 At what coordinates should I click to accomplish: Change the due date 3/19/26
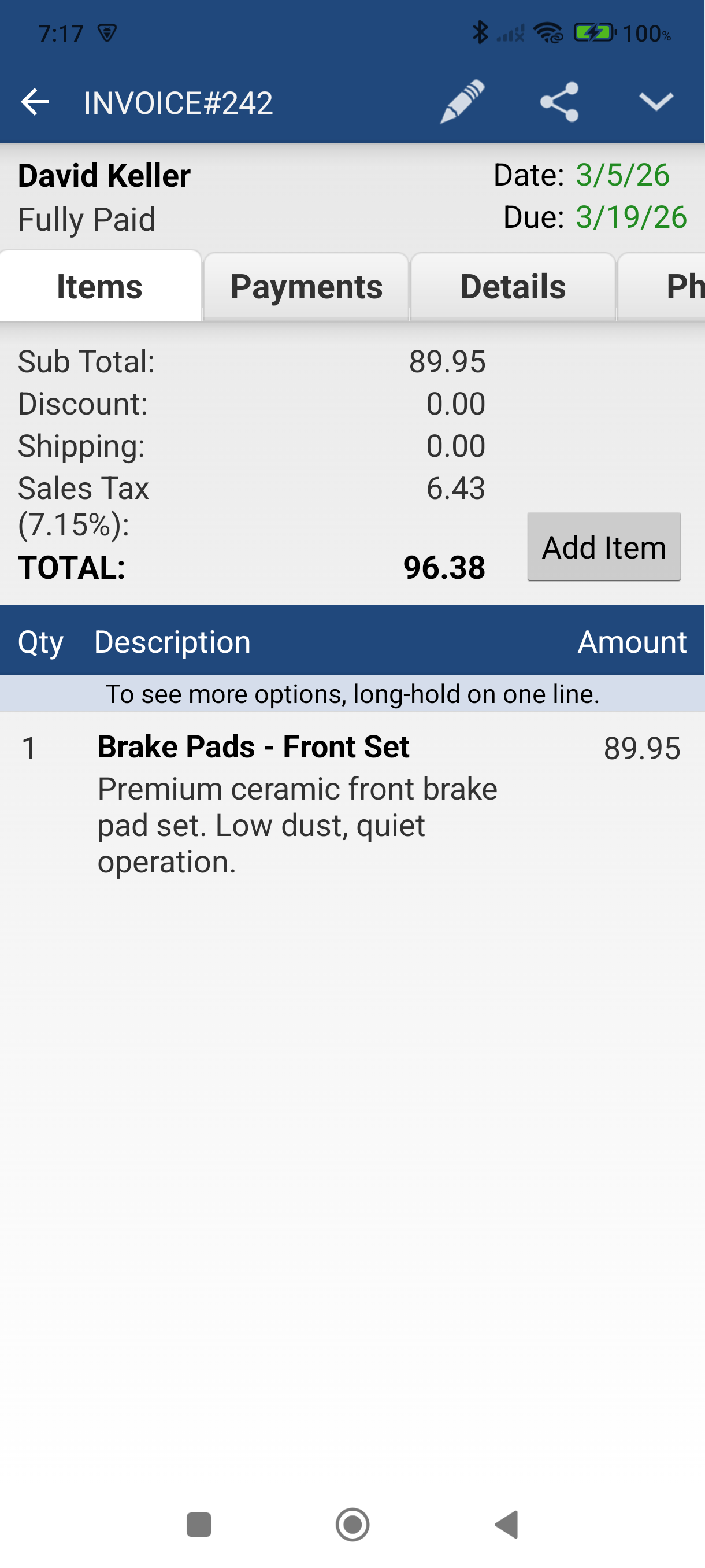[x=631, y=217]
